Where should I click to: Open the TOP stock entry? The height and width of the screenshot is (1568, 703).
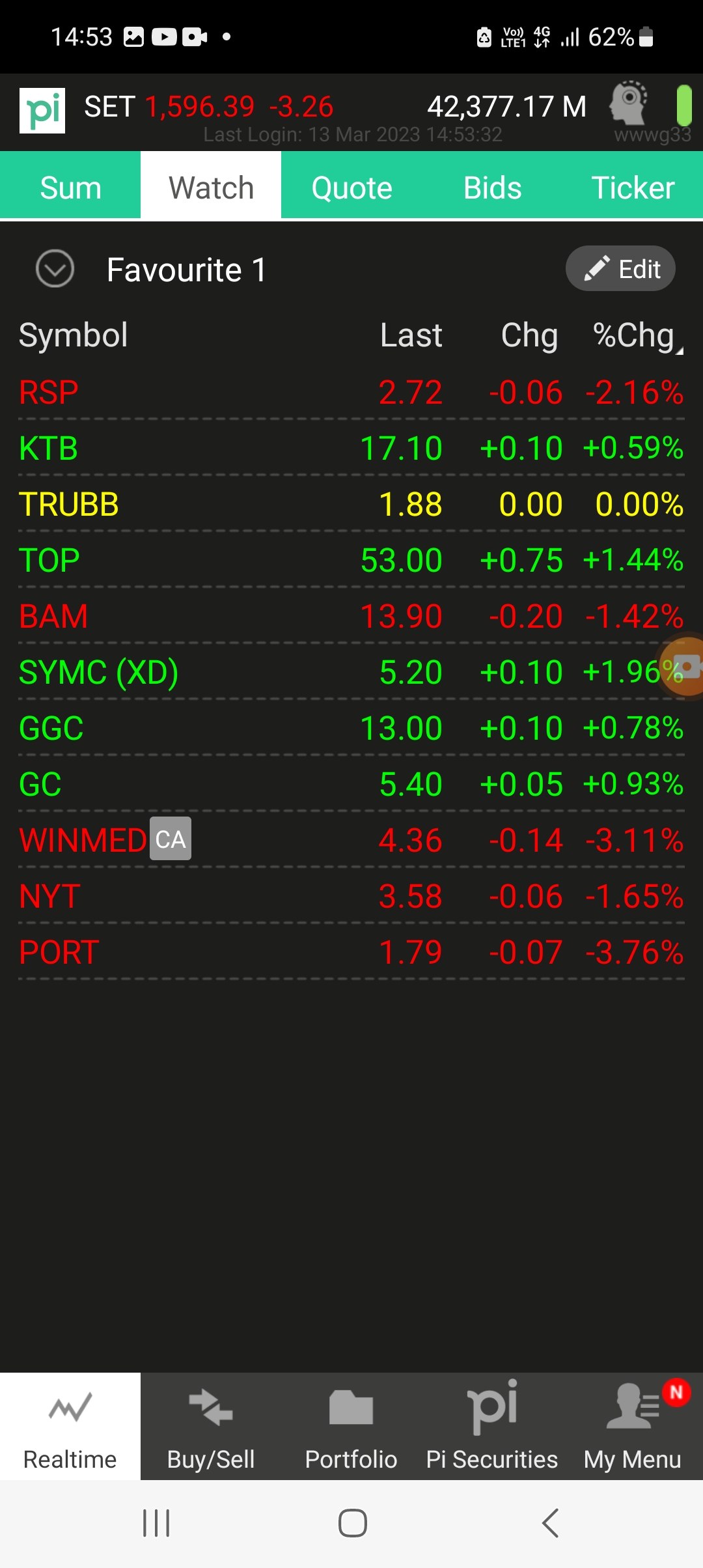tap(351, 560)
